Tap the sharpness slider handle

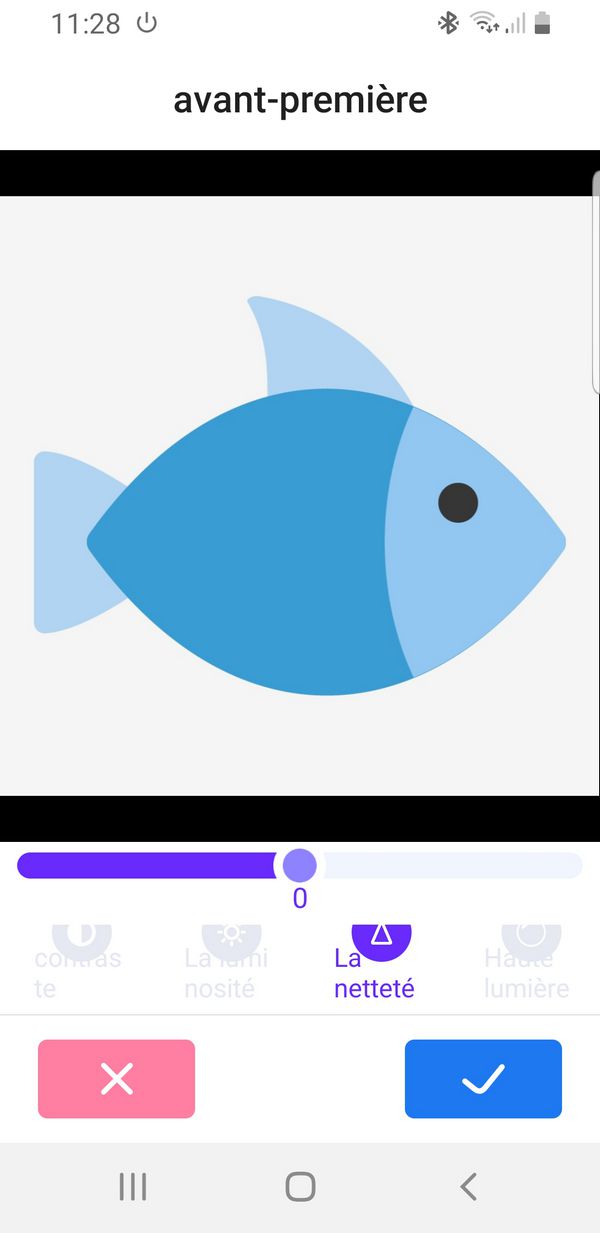[300, 865]
